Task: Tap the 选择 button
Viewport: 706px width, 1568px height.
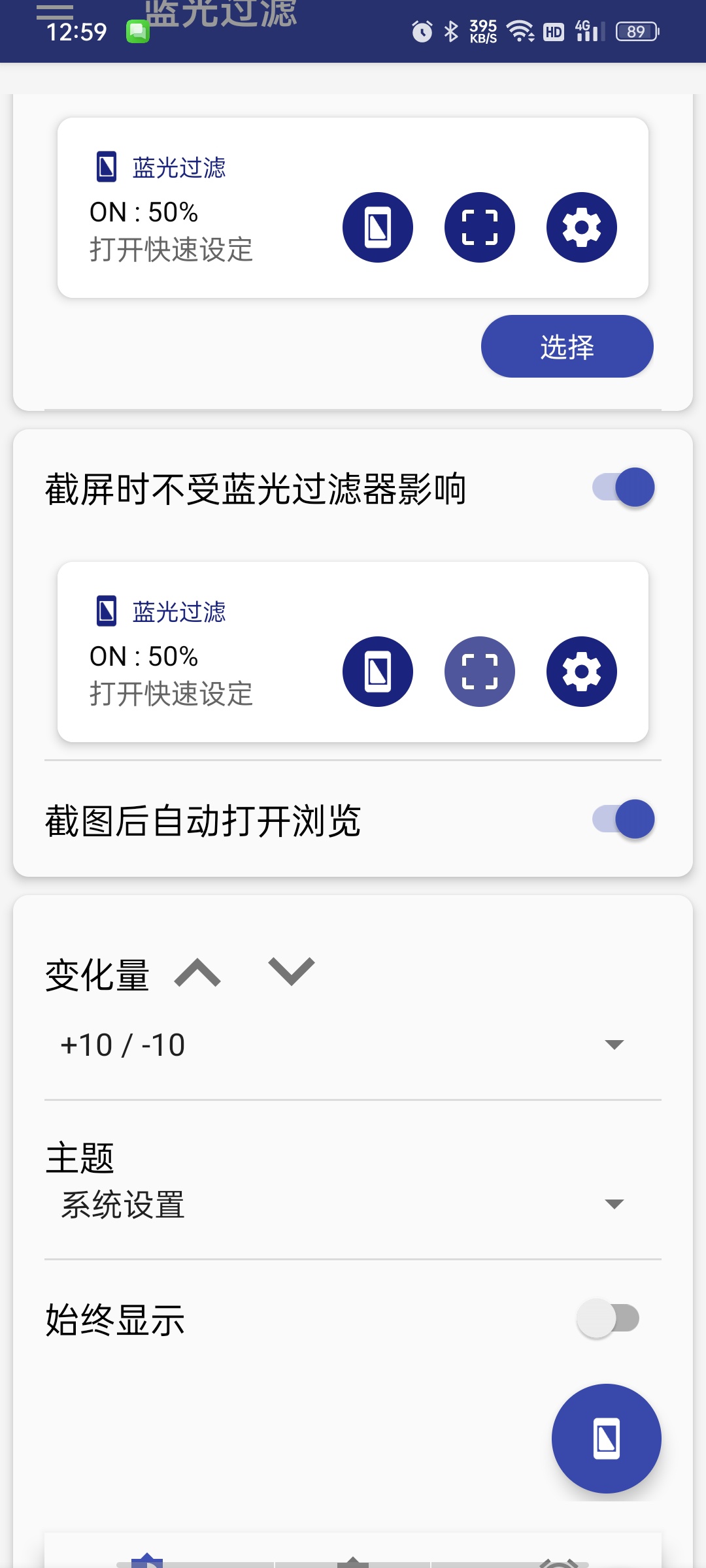Action: click(x=567, y=346)
